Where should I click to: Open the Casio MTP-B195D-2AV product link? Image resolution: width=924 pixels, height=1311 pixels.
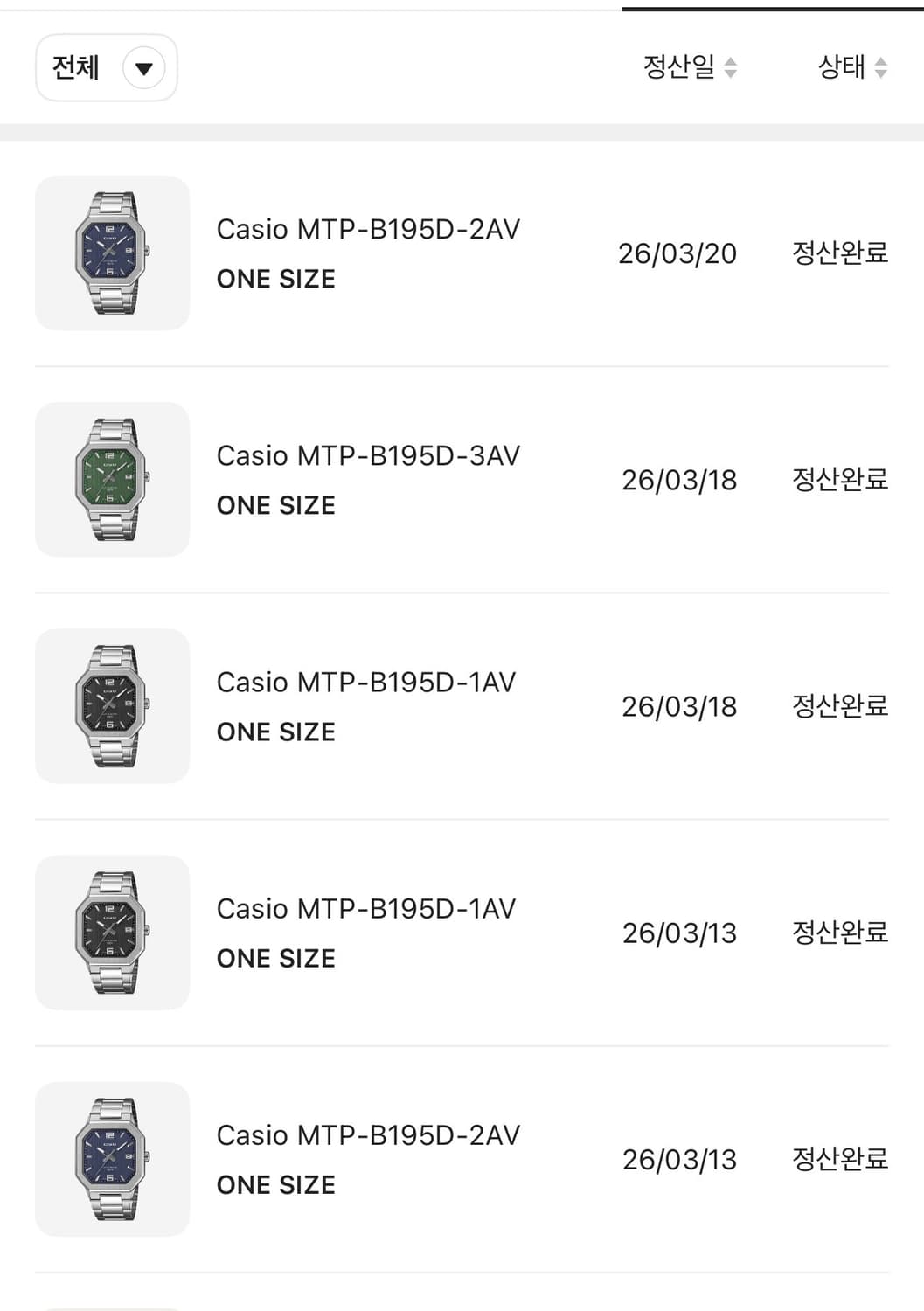[367, 229]
